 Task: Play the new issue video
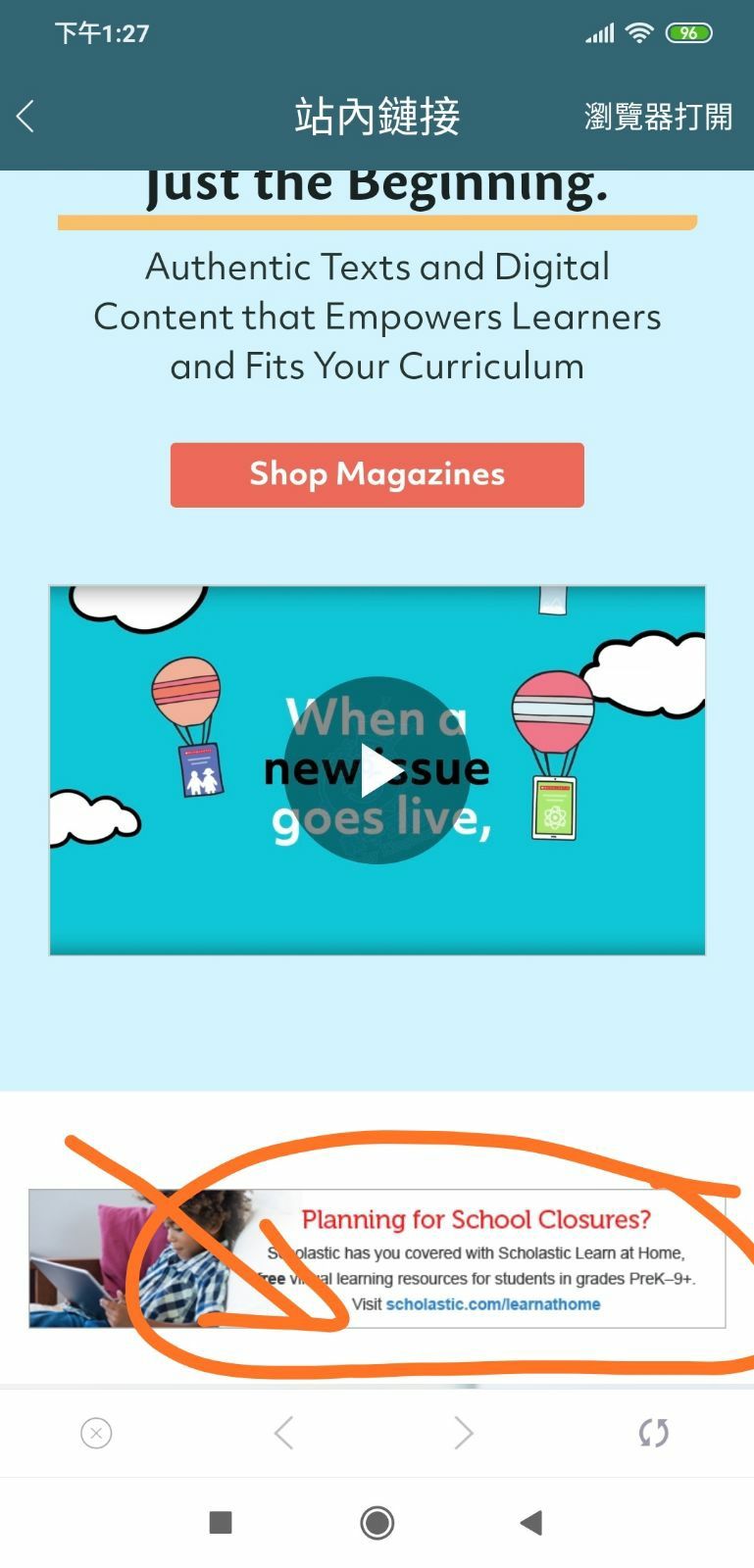(x=377, y=770)
